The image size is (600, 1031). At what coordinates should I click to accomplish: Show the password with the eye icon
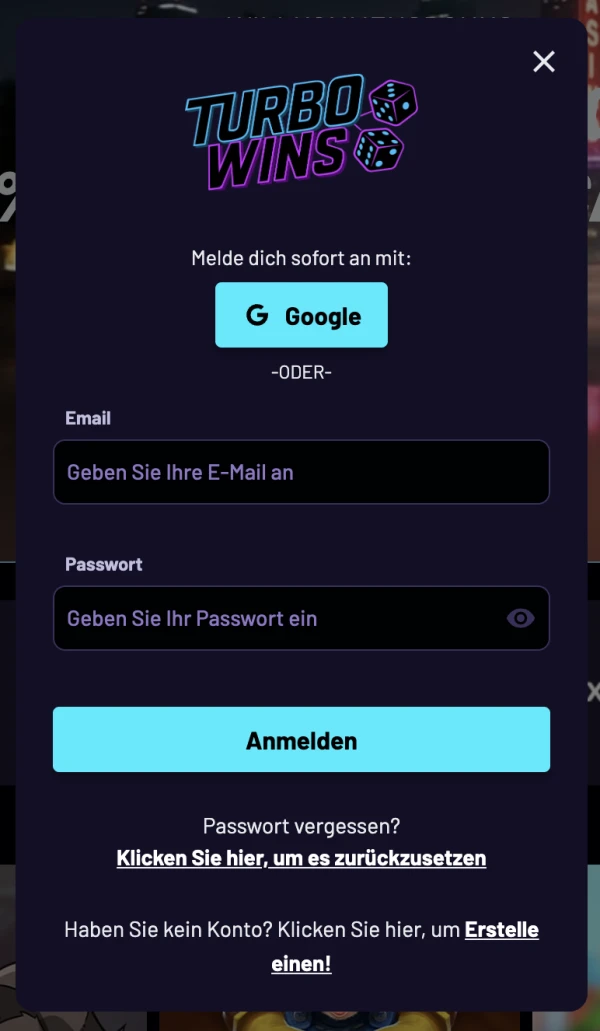[520, 618]
